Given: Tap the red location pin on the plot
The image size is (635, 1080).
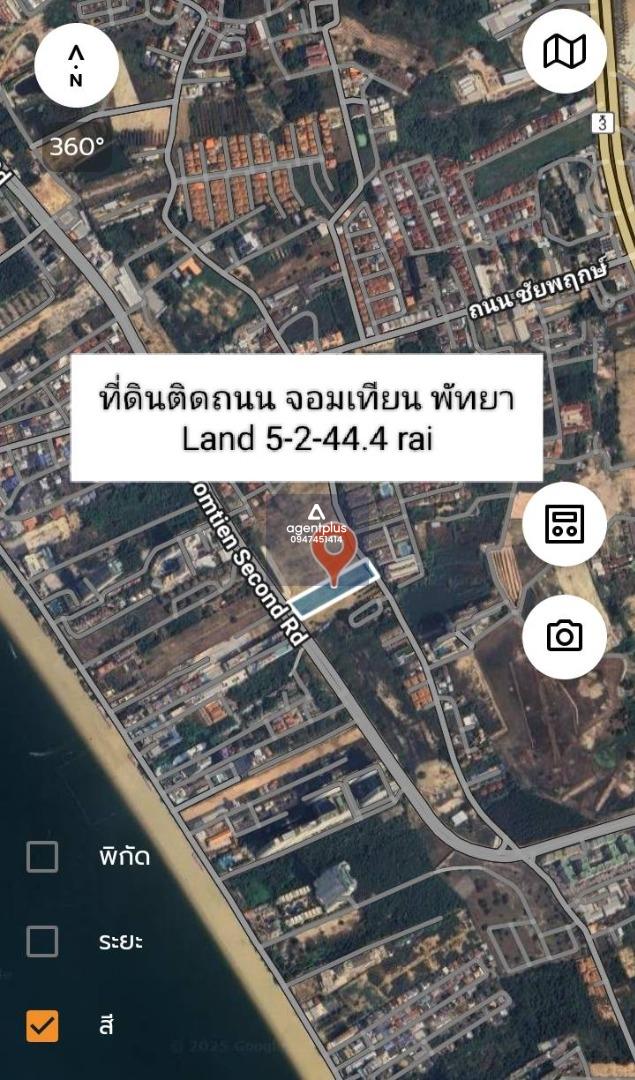Looking at the screenshot, I should [334, 555].
